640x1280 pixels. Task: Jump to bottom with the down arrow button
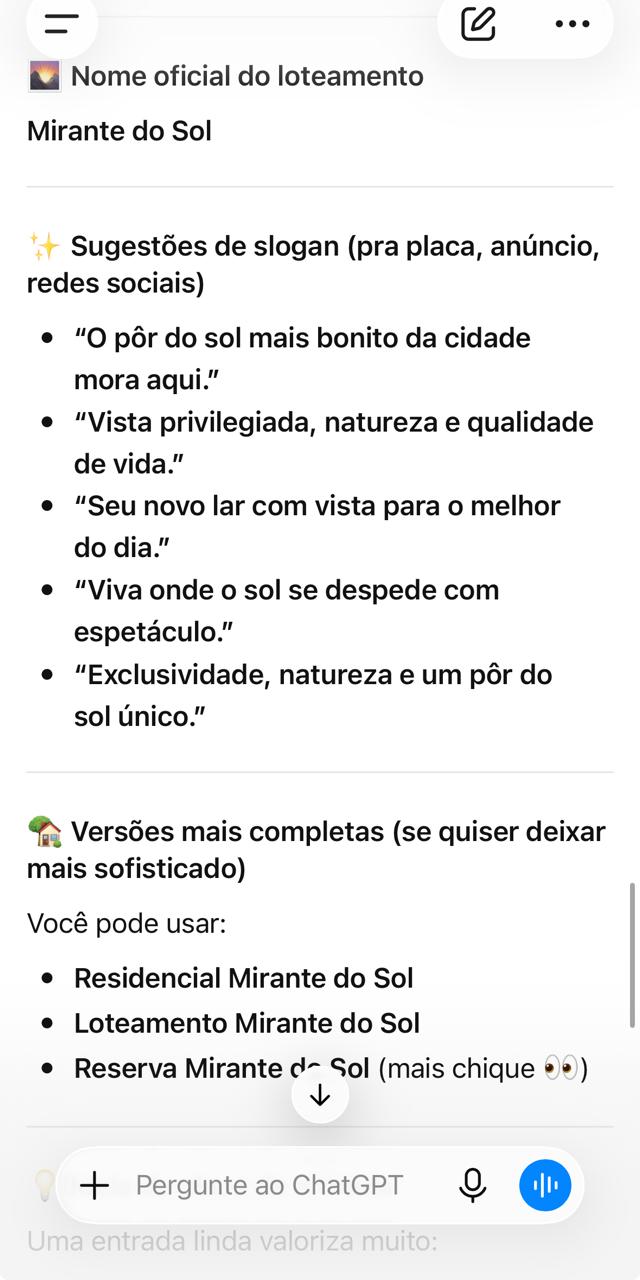tap(320, 1095)
